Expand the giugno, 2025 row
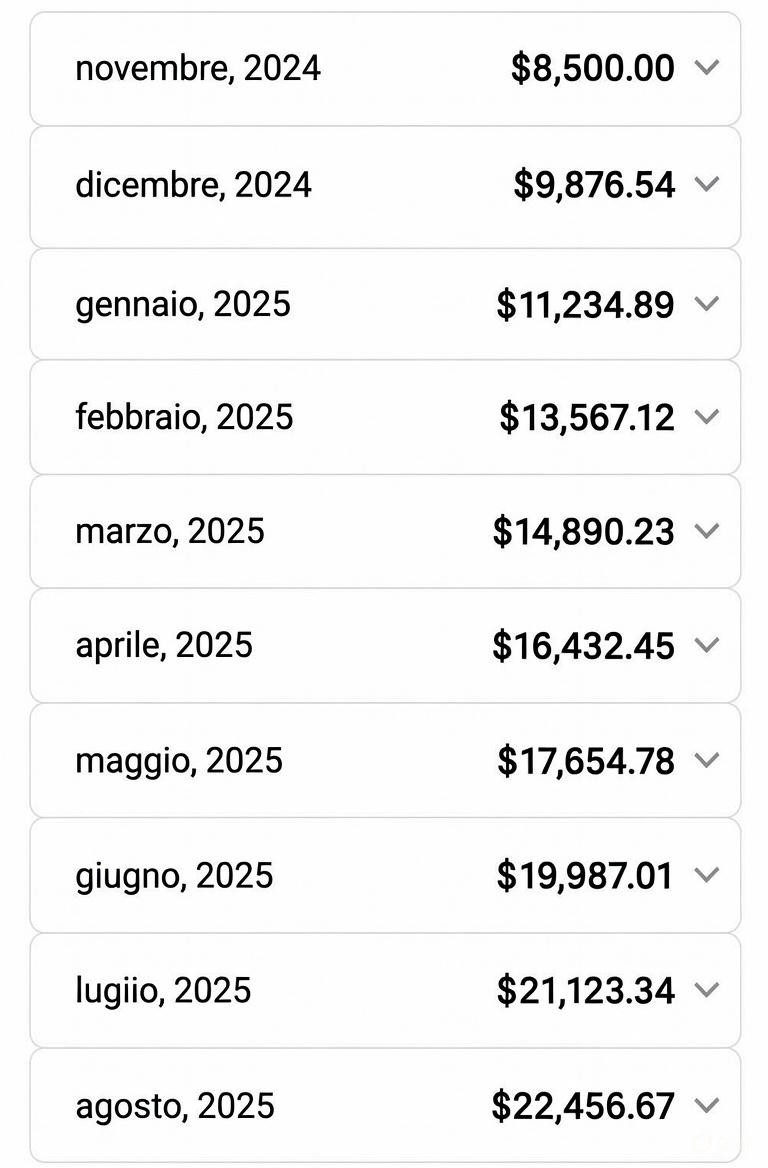Viewport: 768px width, 1168px height. point(706,876)
